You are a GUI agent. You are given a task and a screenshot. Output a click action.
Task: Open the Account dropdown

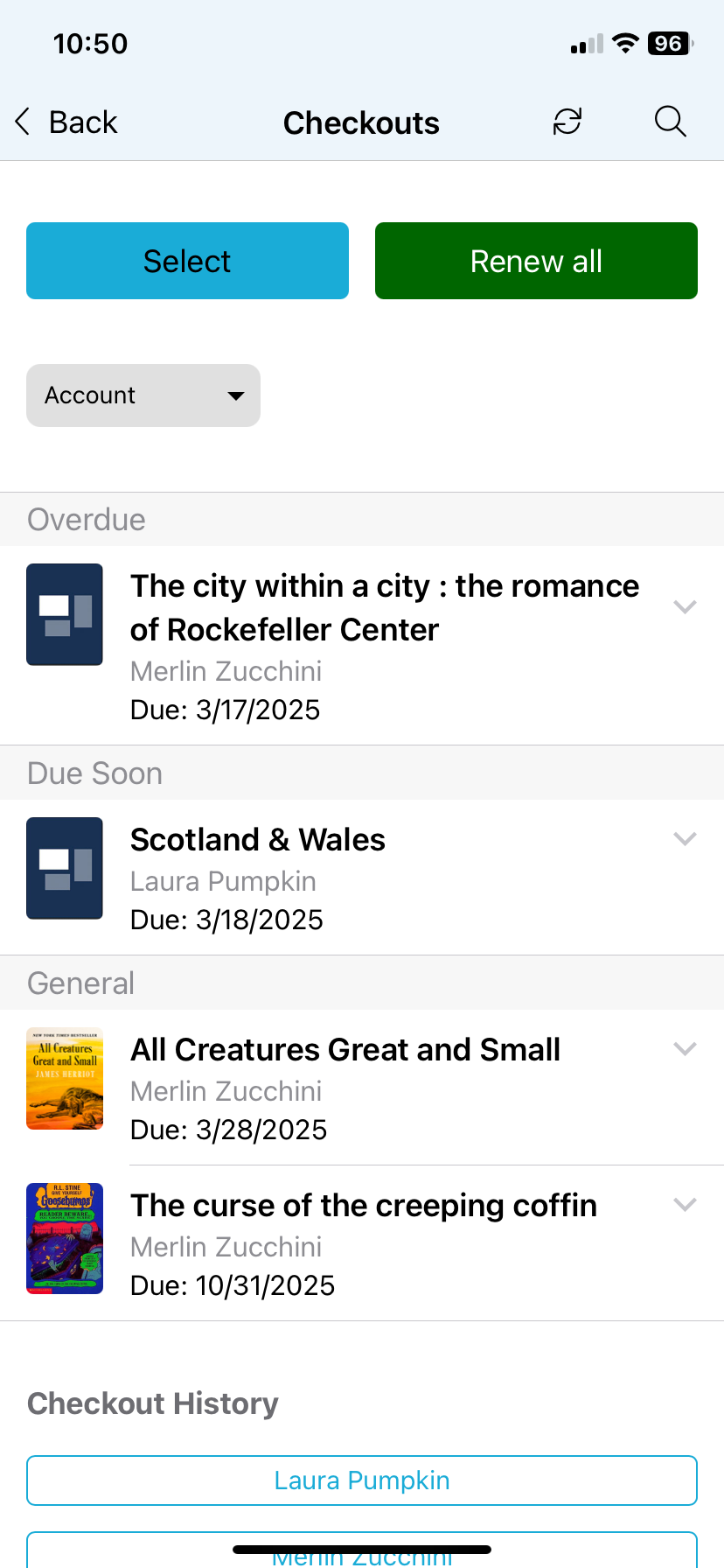(143, 395)
